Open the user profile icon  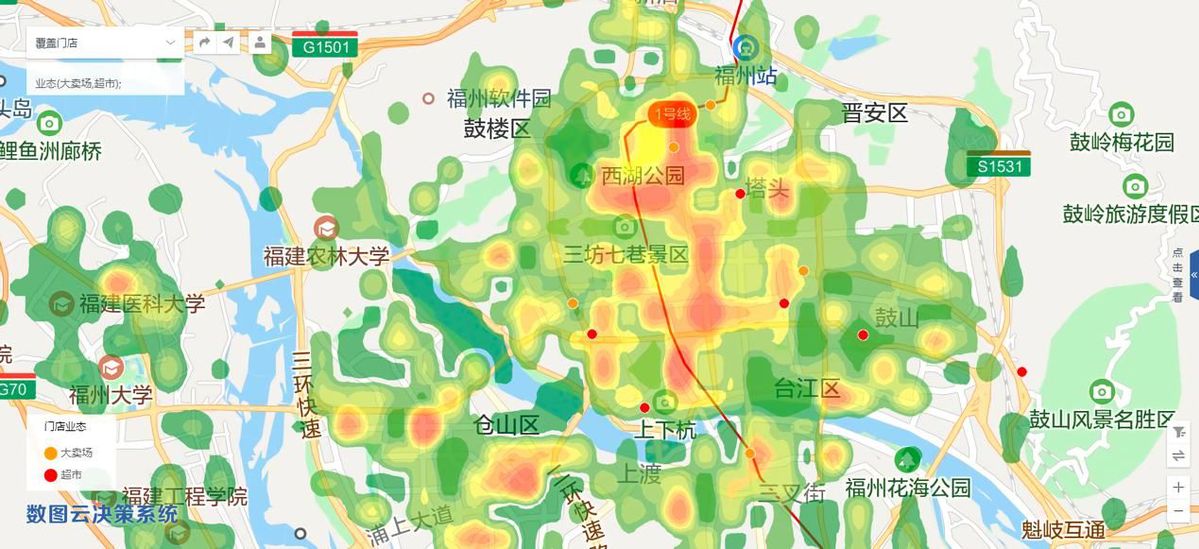tap(260, 42)
